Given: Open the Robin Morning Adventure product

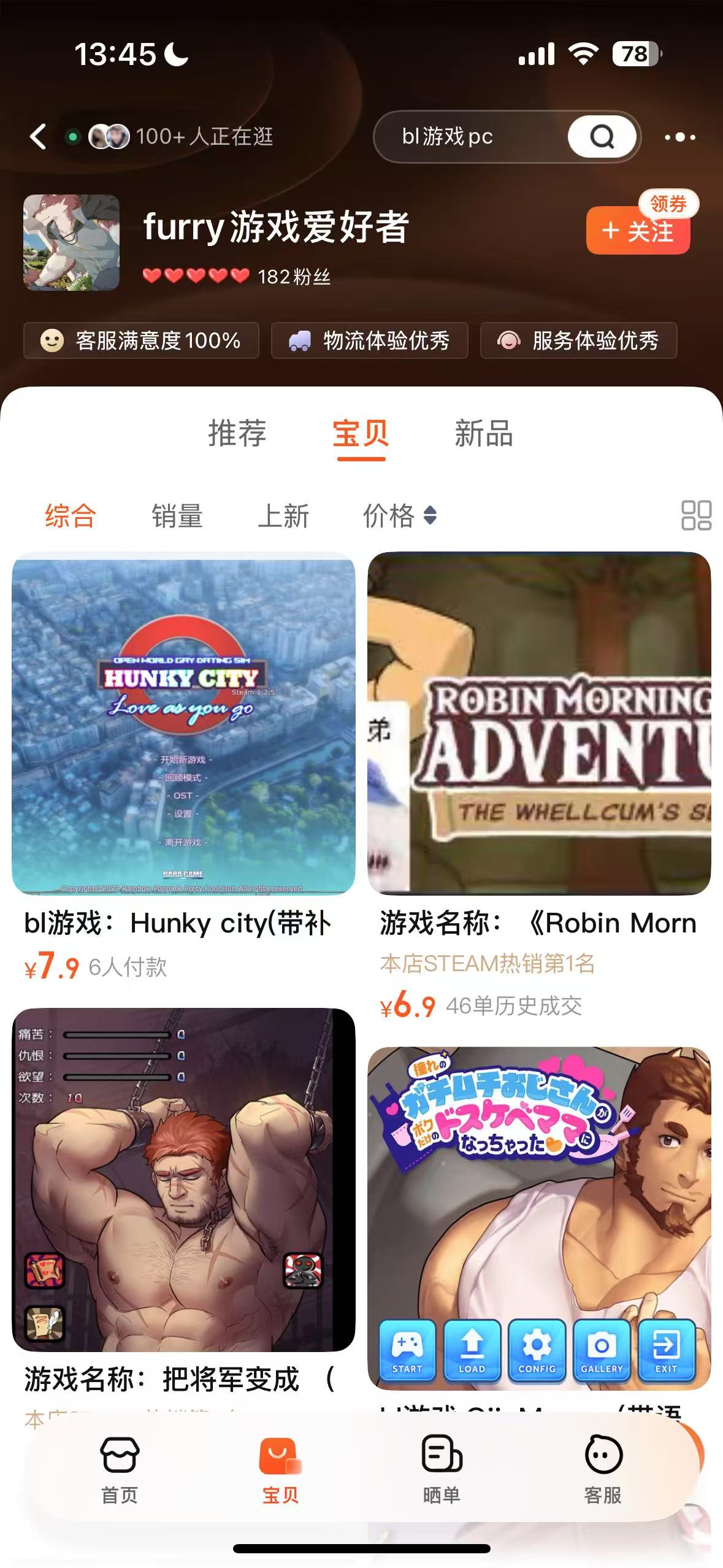Looking at the screenshot, I should tap(539, 724).
